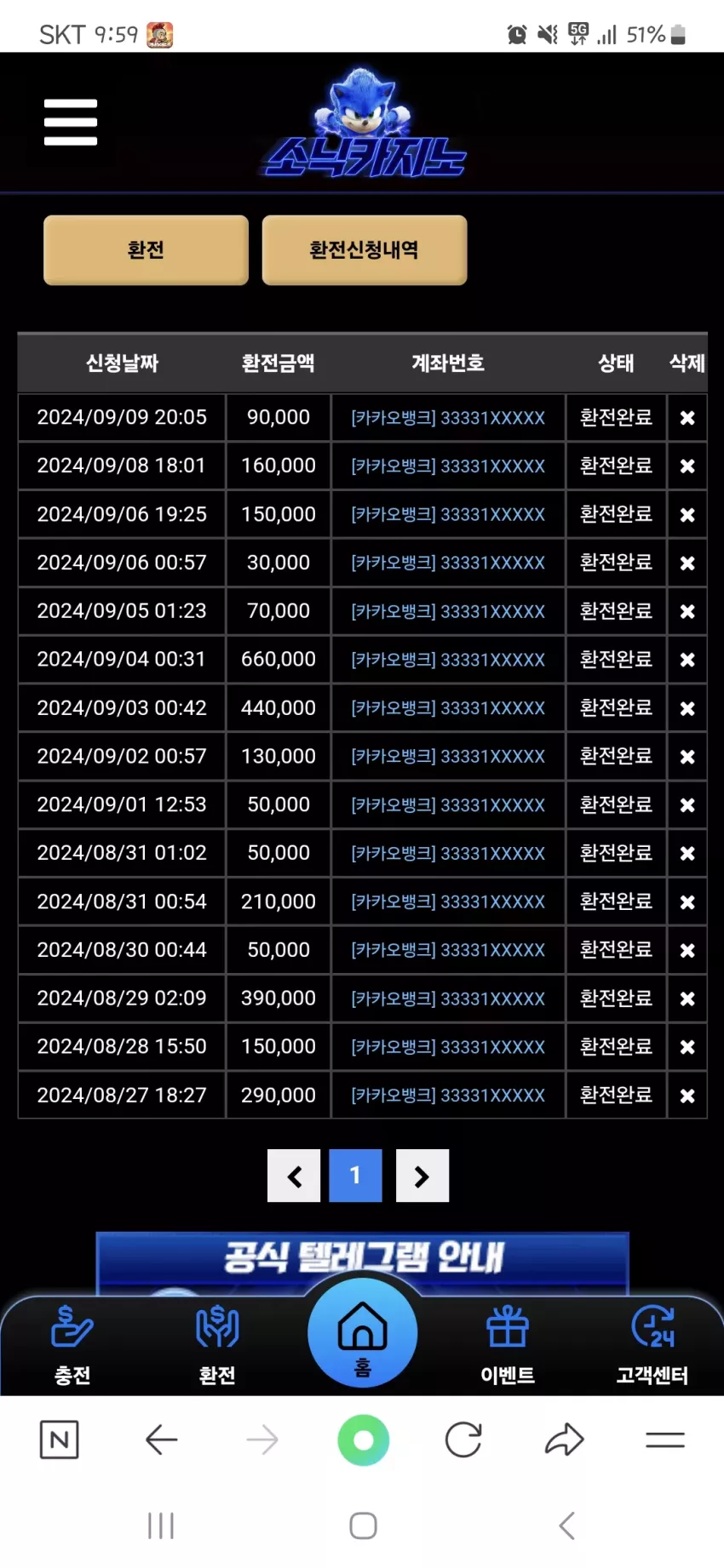Go to the previous page arrow

[294, 1176]
